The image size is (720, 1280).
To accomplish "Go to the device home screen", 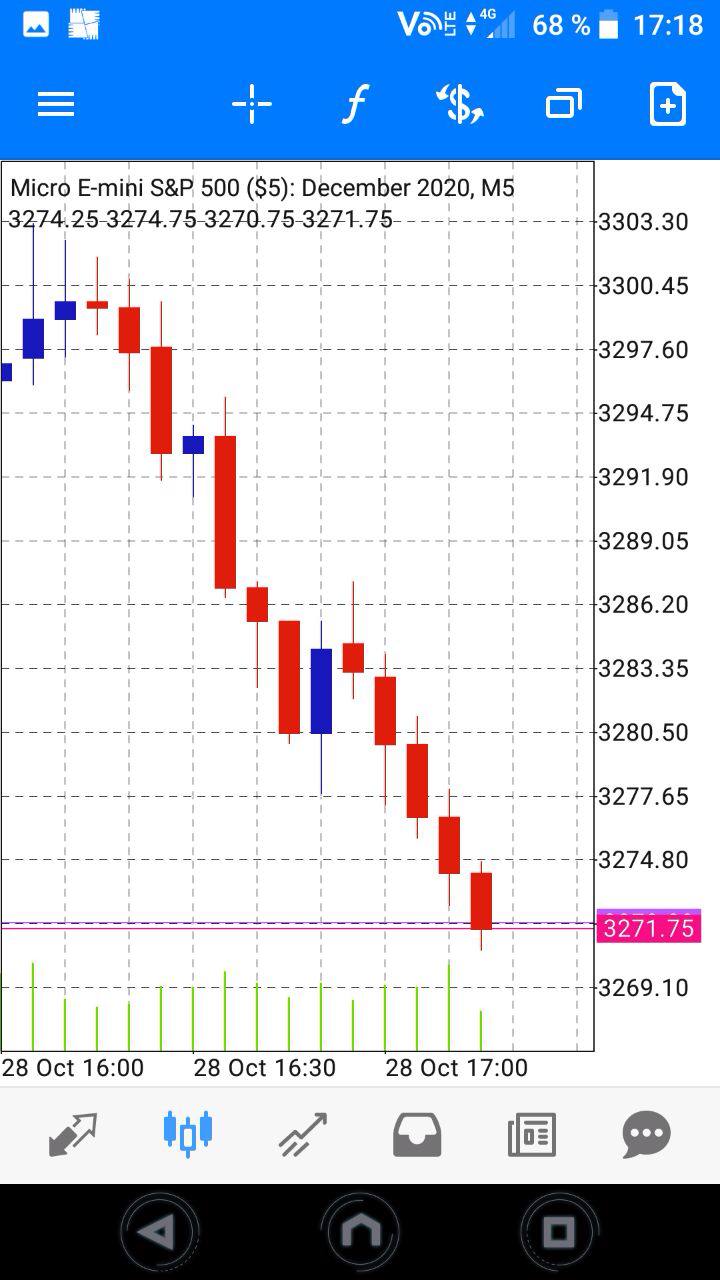I will 360,1231.
